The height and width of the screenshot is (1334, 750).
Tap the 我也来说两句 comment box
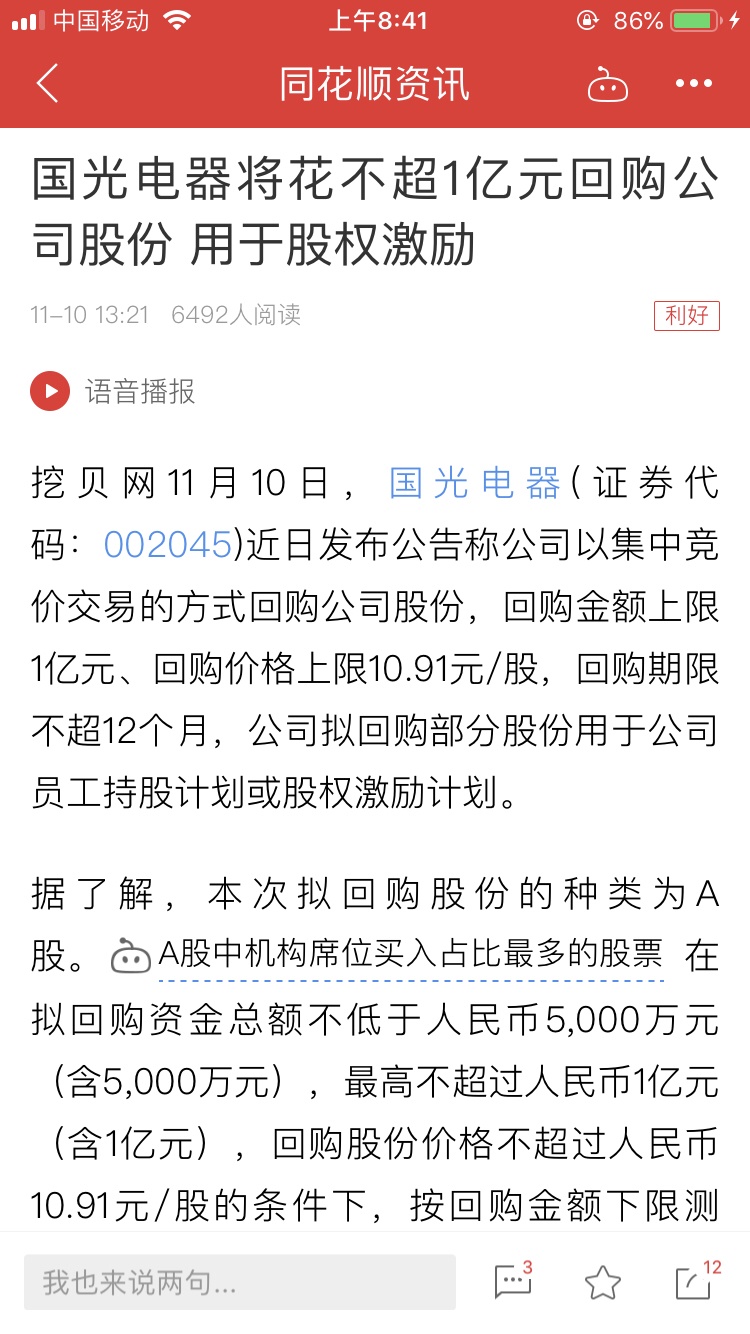pyautogui.click(x=240, y=1282)
